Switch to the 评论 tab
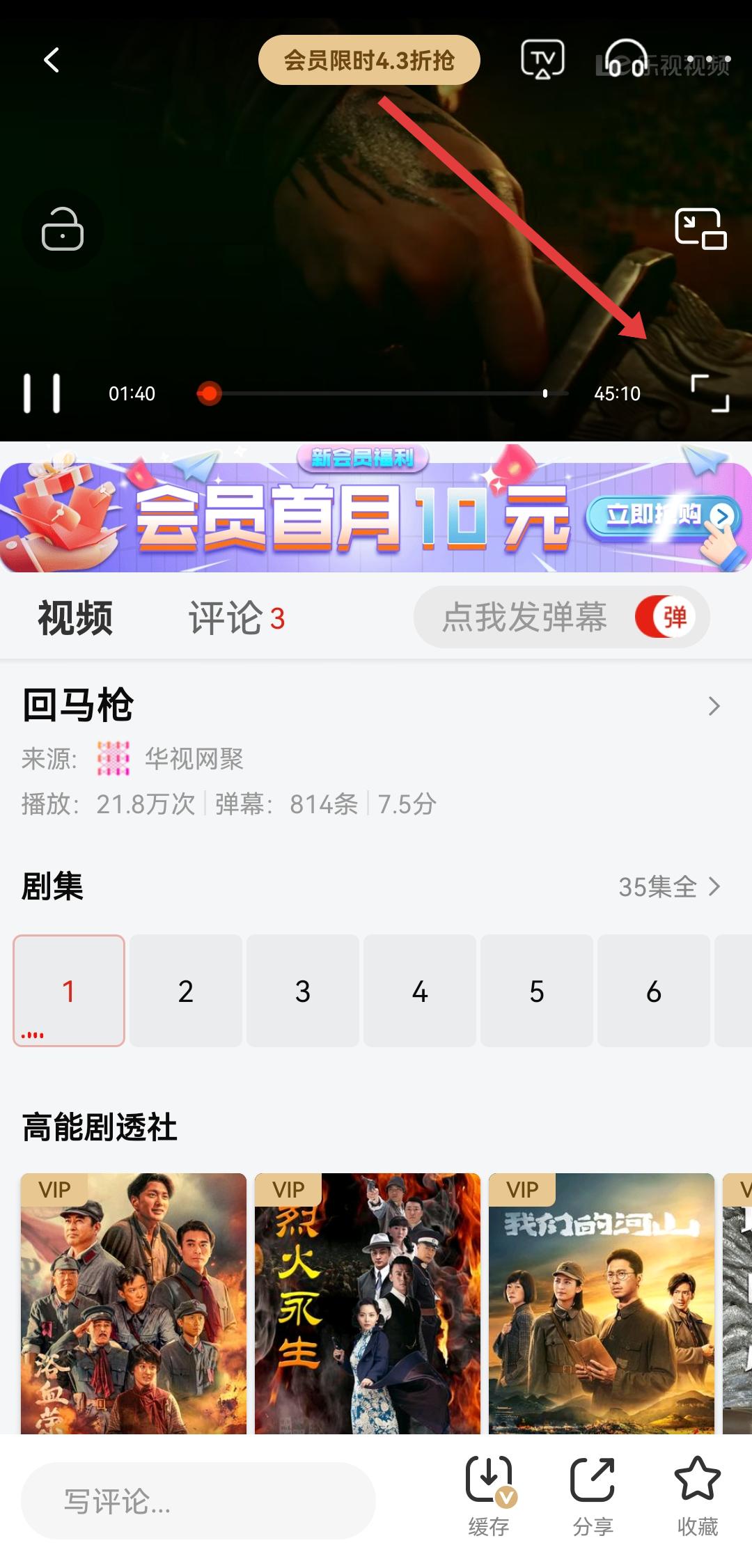 (x=235, y=618)
